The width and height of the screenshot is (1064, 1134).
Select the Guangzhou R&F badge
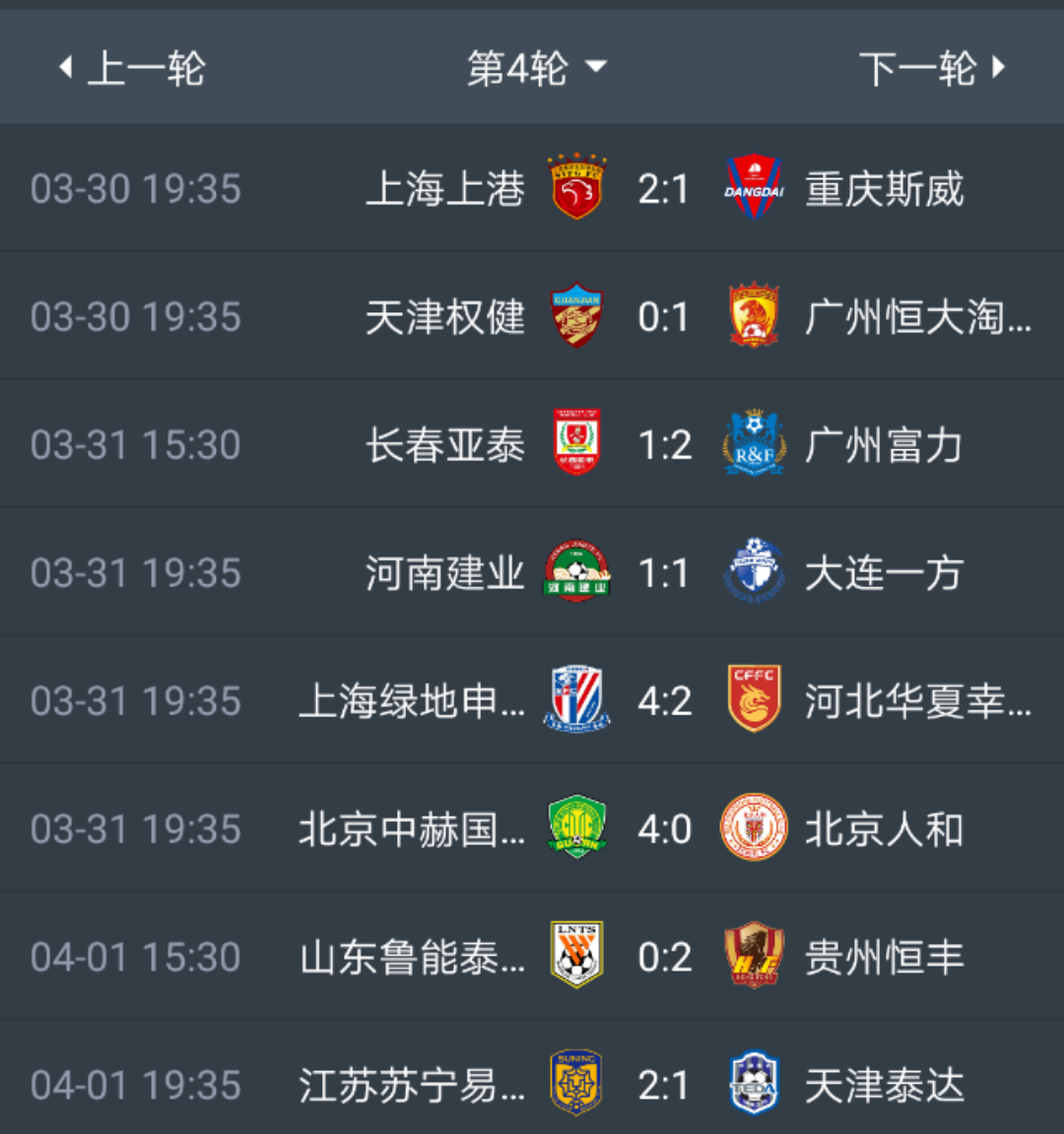point(754,444)
